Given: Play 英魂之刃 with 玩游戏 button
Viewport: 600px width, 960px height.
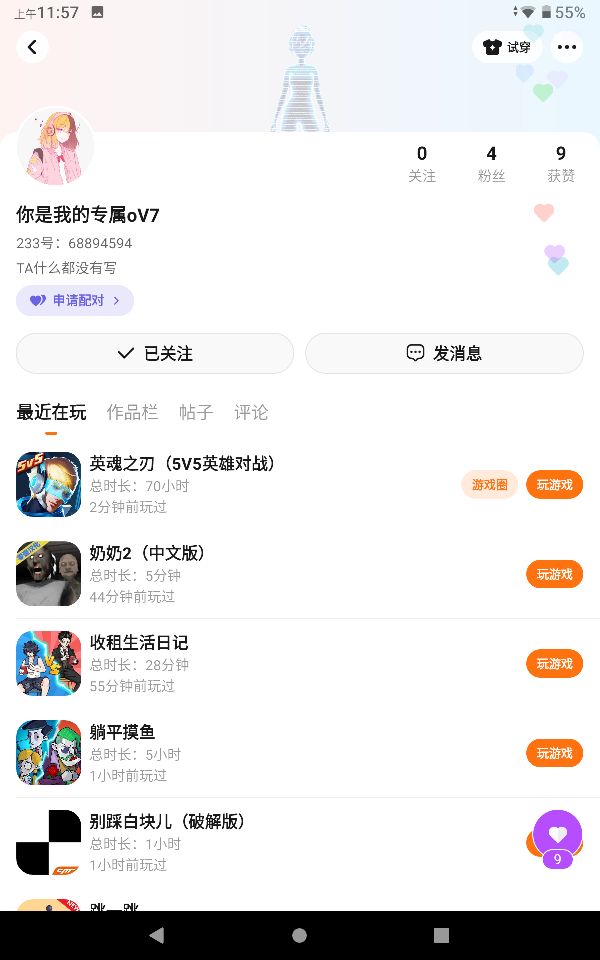Looking at the screenshot, I should 554,484.
